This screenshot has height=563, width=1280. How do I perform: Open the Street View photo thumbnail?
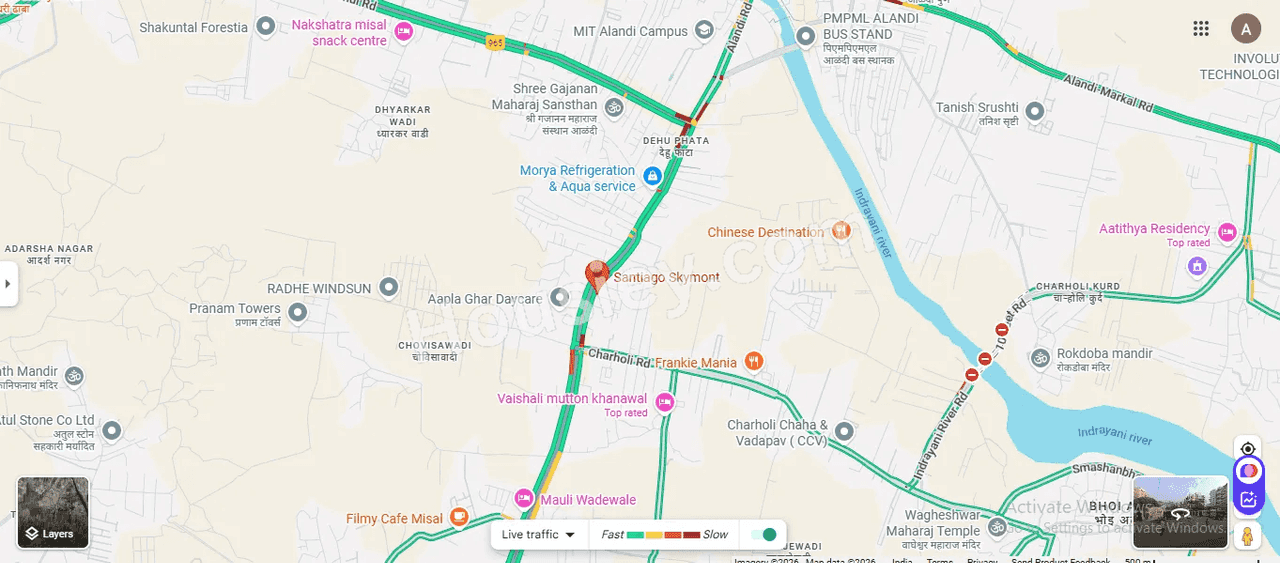click(x=1180, y=512)
